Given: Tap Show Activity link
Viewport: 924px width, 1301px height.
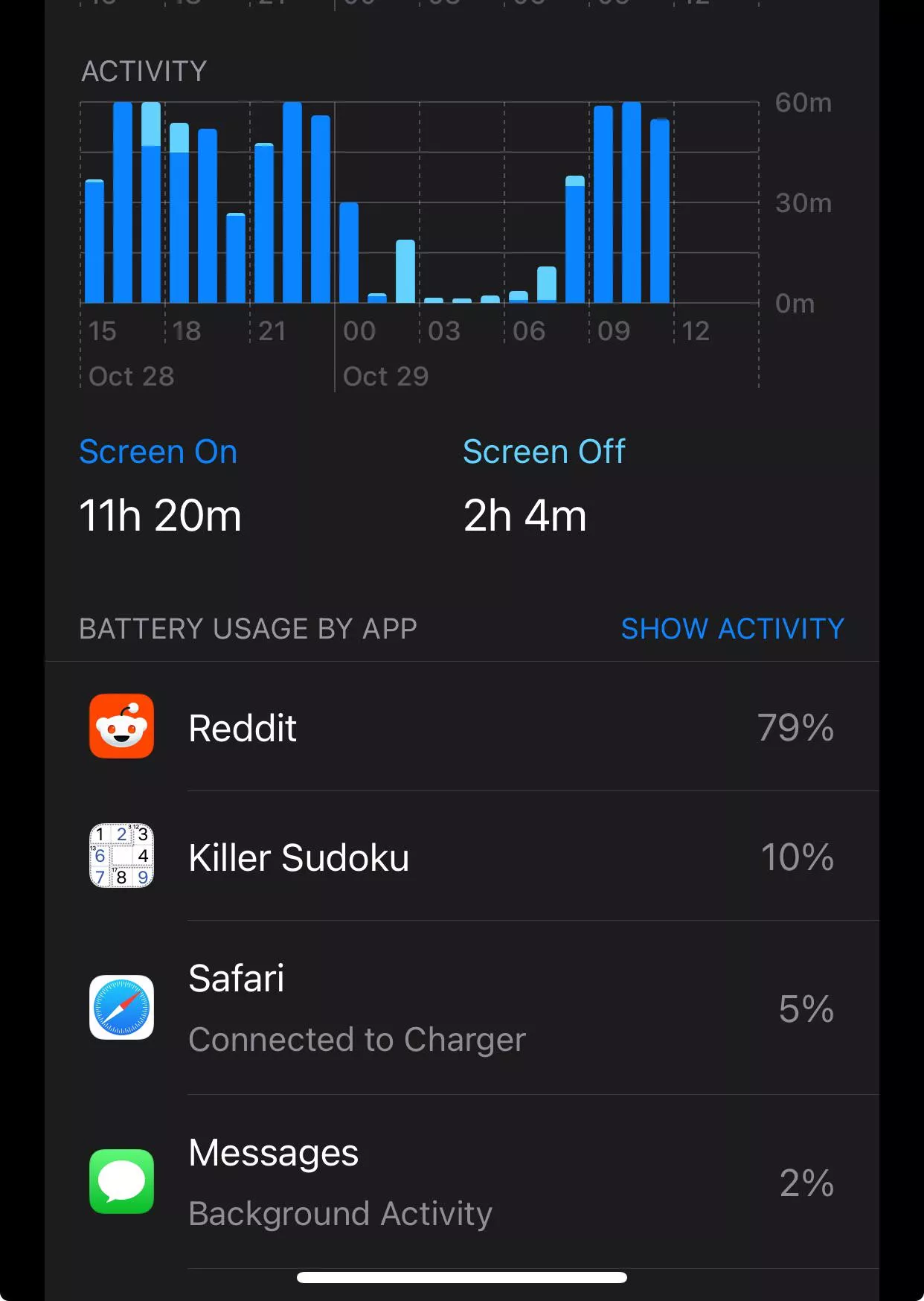Looking at the screenshot, I should coord(732,629).
